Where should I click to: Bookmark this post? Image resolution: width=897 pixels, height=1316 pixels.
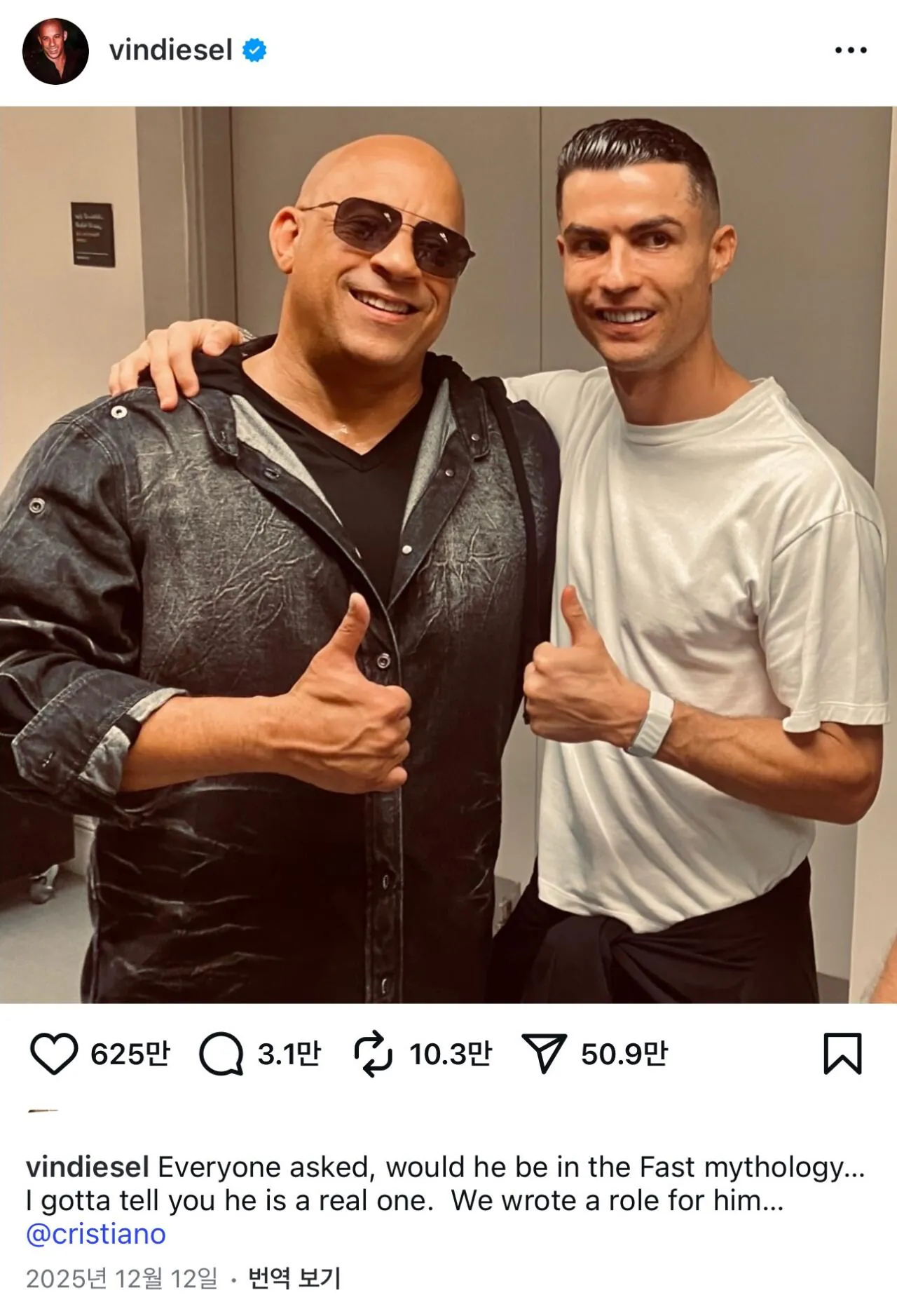pyautogui.click(x=842, y=1053)
